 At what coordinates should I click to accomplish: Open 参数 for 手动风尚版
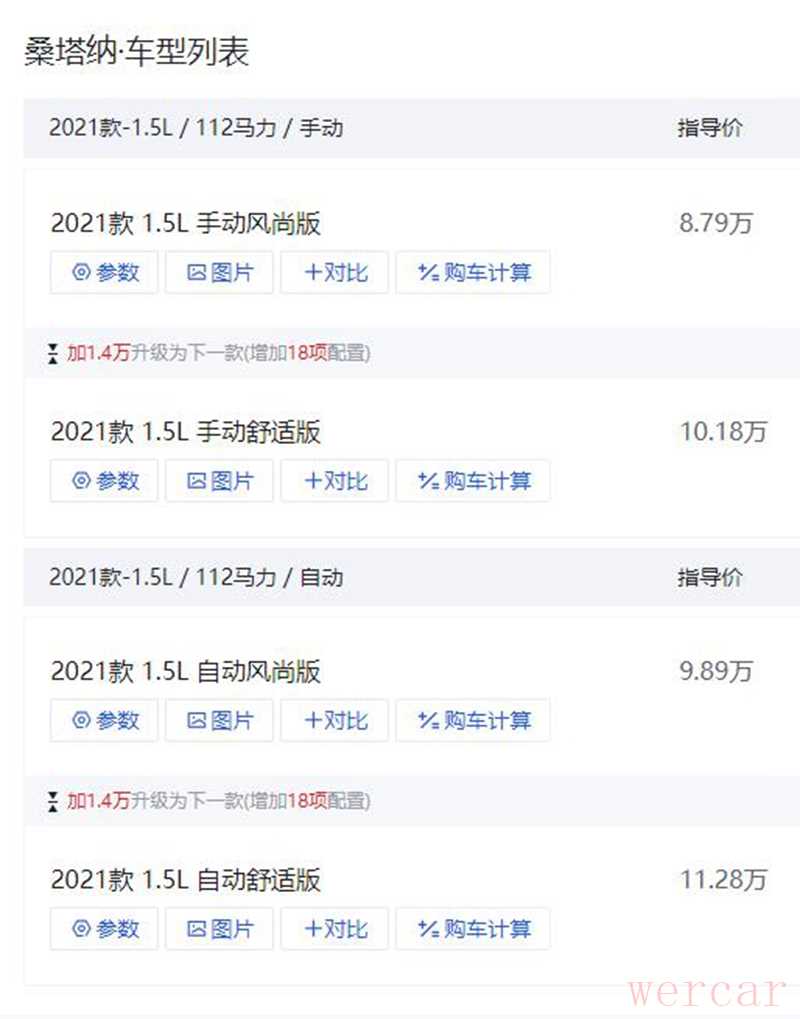click(104, 272)
